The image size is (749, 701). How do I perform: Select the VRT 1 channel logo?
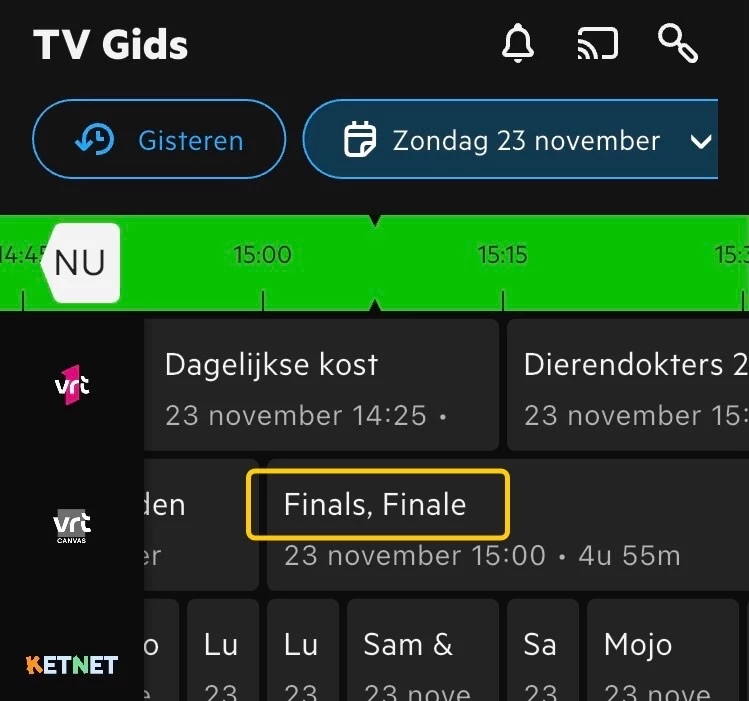pyautogui.click(x=72, y=385)
